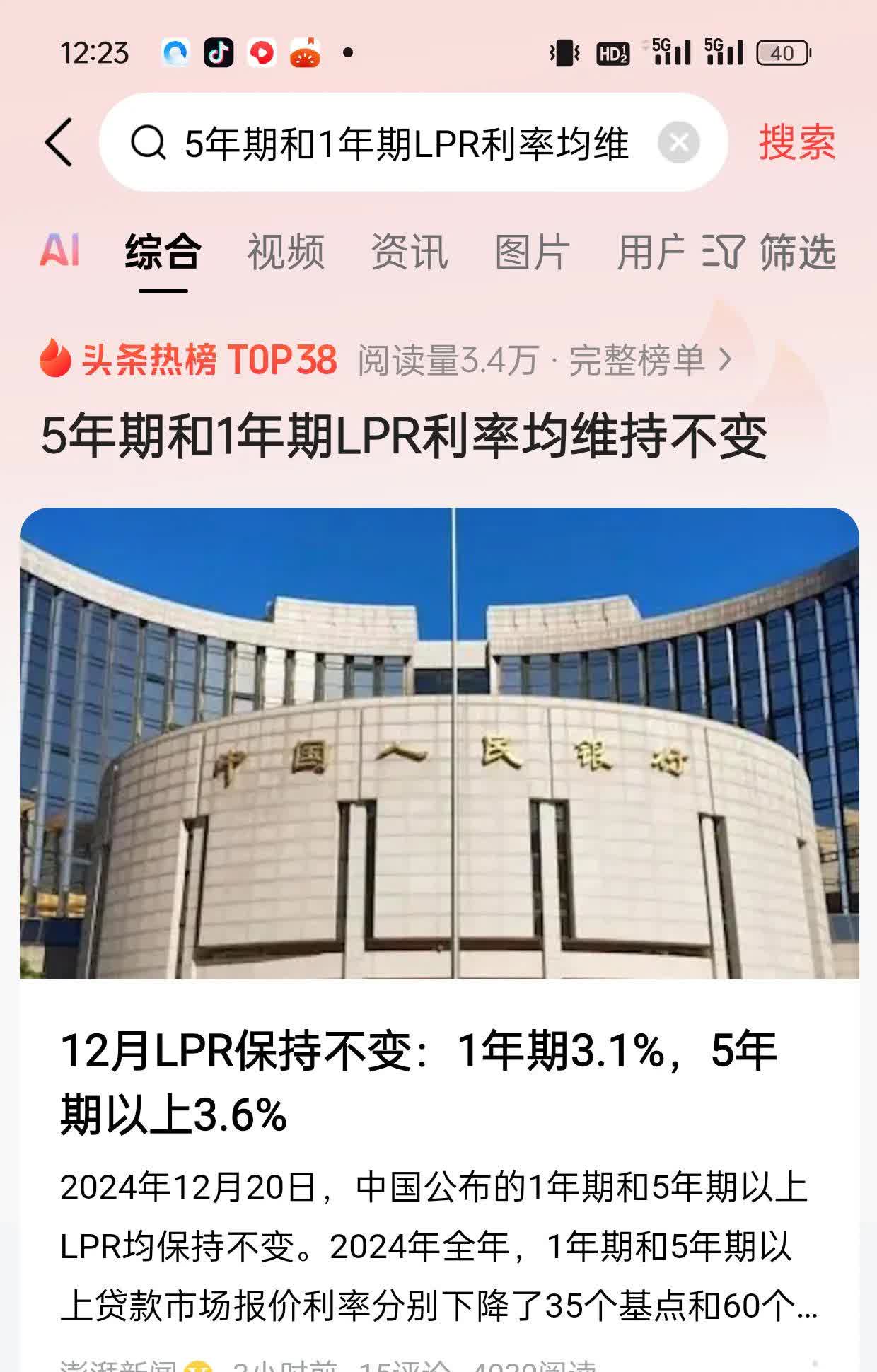Tap the battery indicator showing 40
Image resolution: width=877 pixels, height=1372 pixels.
tap(780, 50)
